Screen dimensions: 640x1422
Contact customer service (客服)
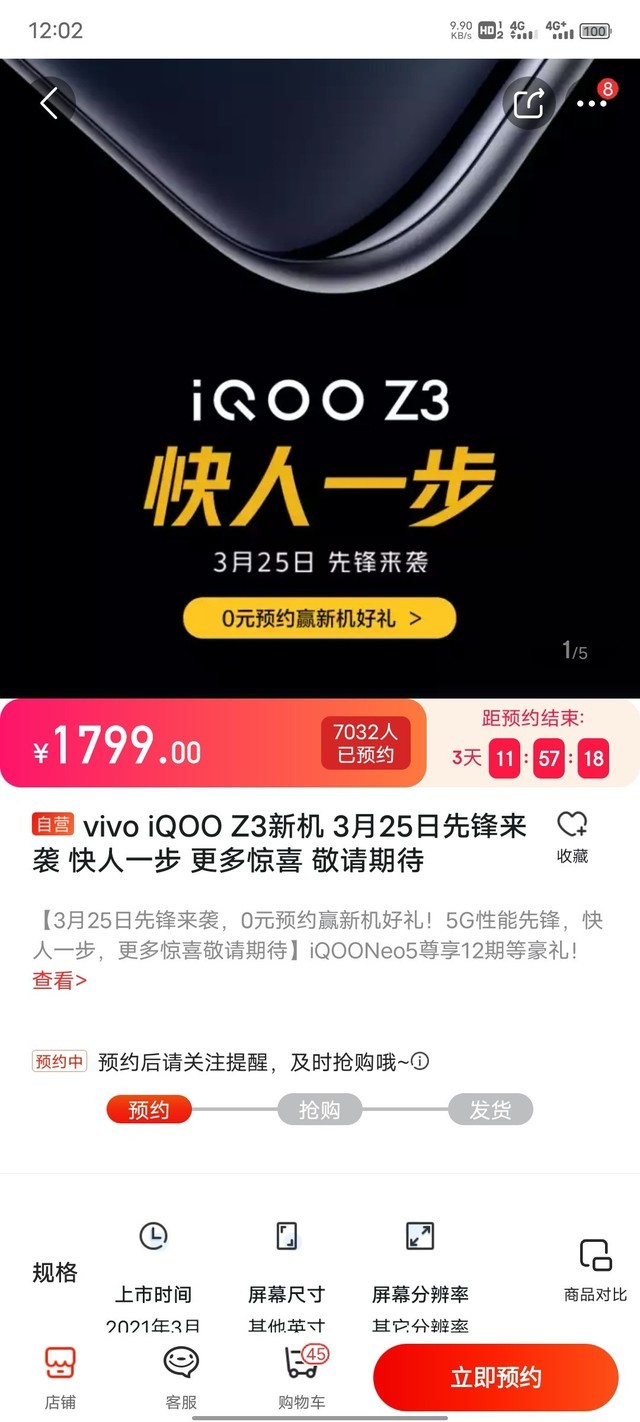[x=181, y=1376]
